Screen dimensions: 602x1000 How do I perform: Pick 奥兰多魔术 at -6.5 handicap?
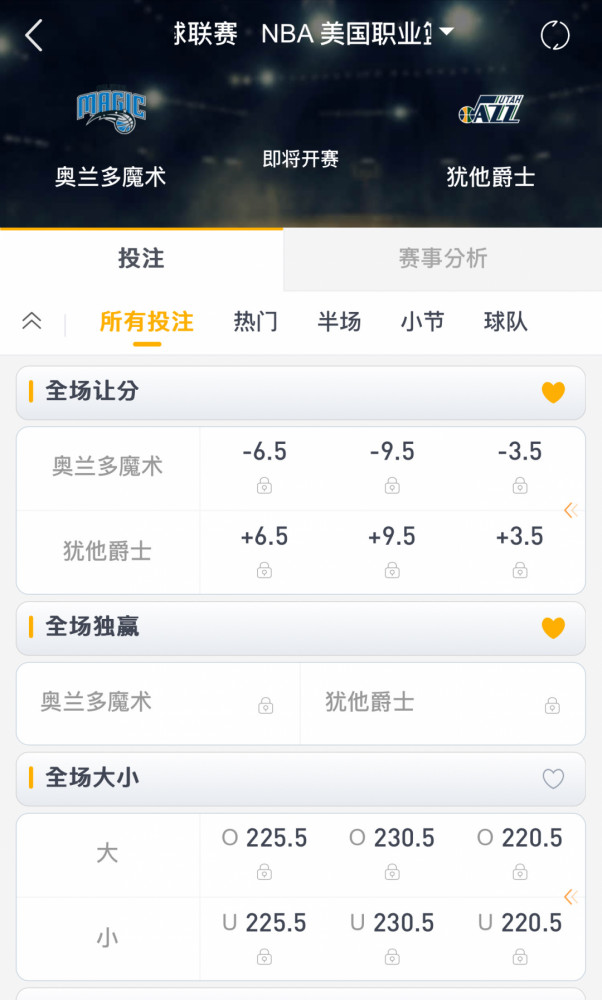tap(265, 468)
